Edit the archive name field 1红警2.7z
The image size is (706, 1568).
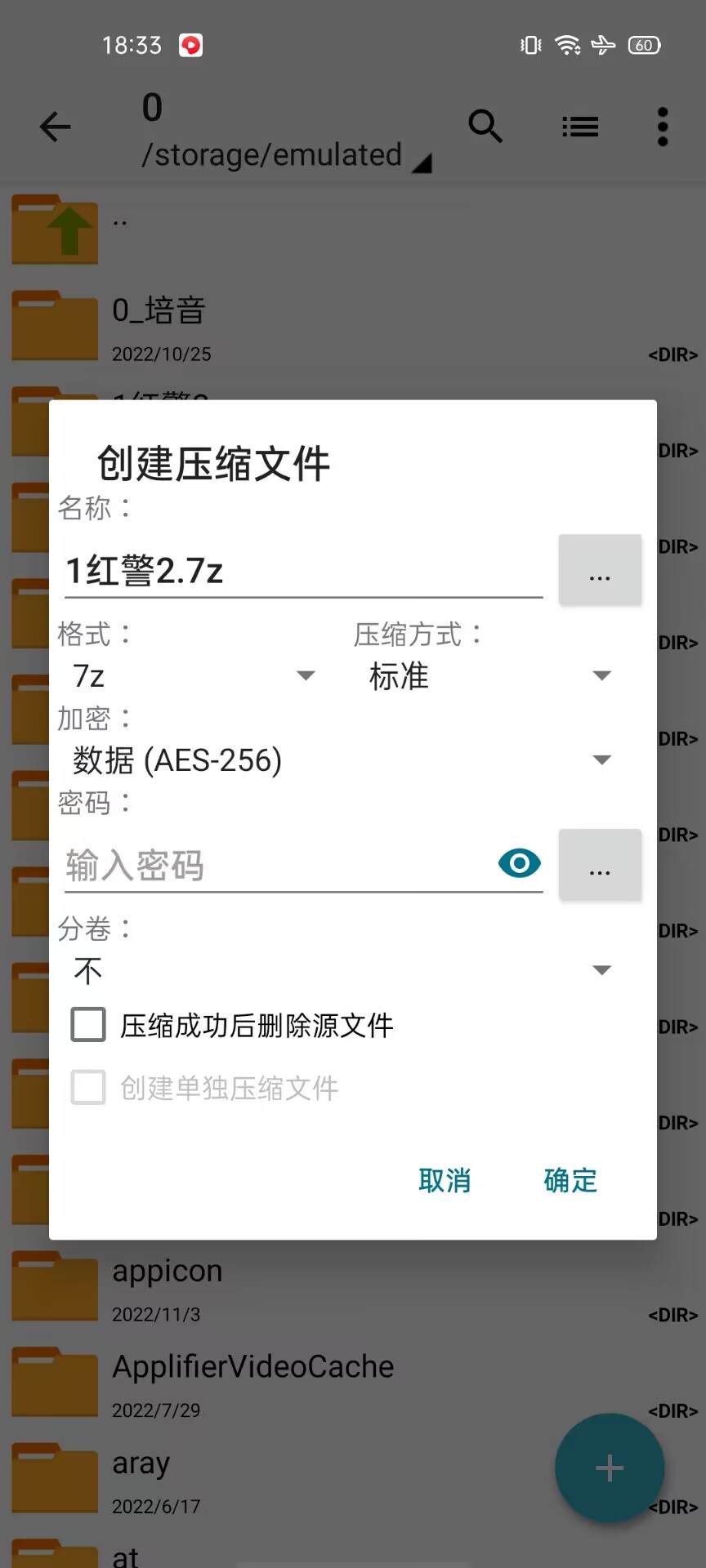[304, 570]
